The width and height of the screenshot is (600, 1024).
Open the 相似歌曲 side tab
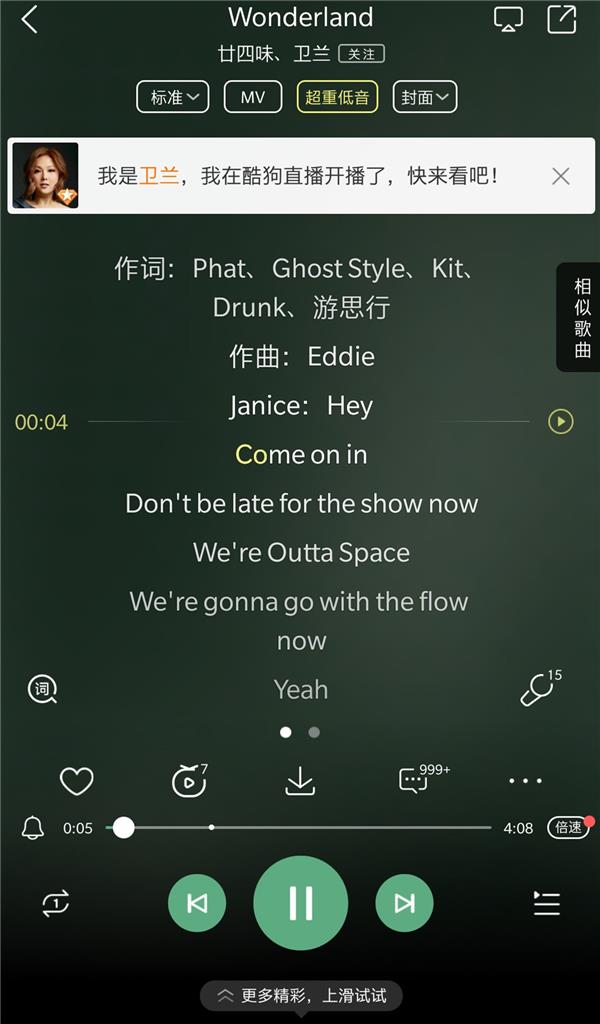[x=582, y=318]
